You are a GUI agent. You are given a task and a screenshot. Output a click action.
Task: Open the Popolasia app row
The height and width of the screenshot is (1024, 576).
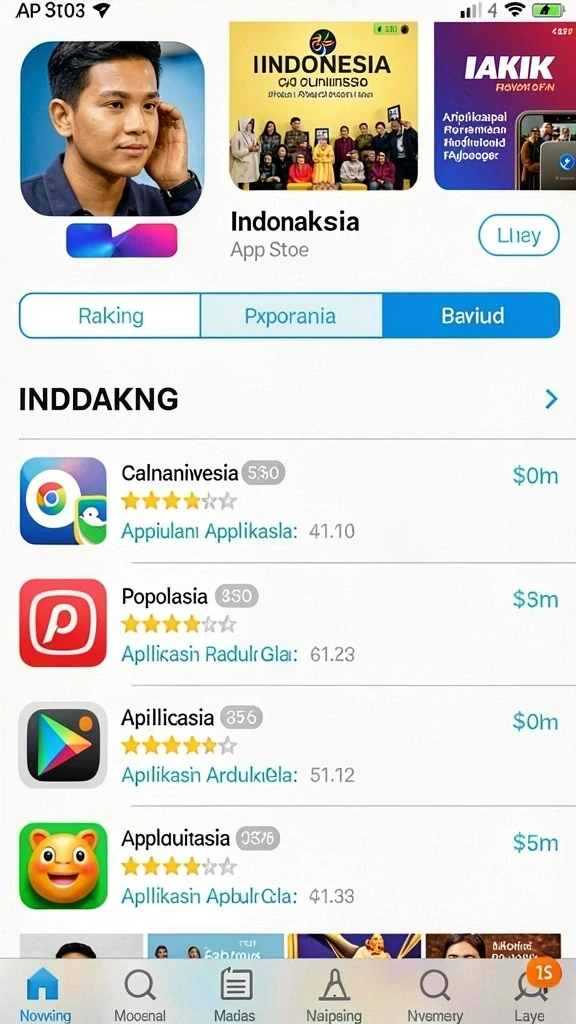coord(288,623)
